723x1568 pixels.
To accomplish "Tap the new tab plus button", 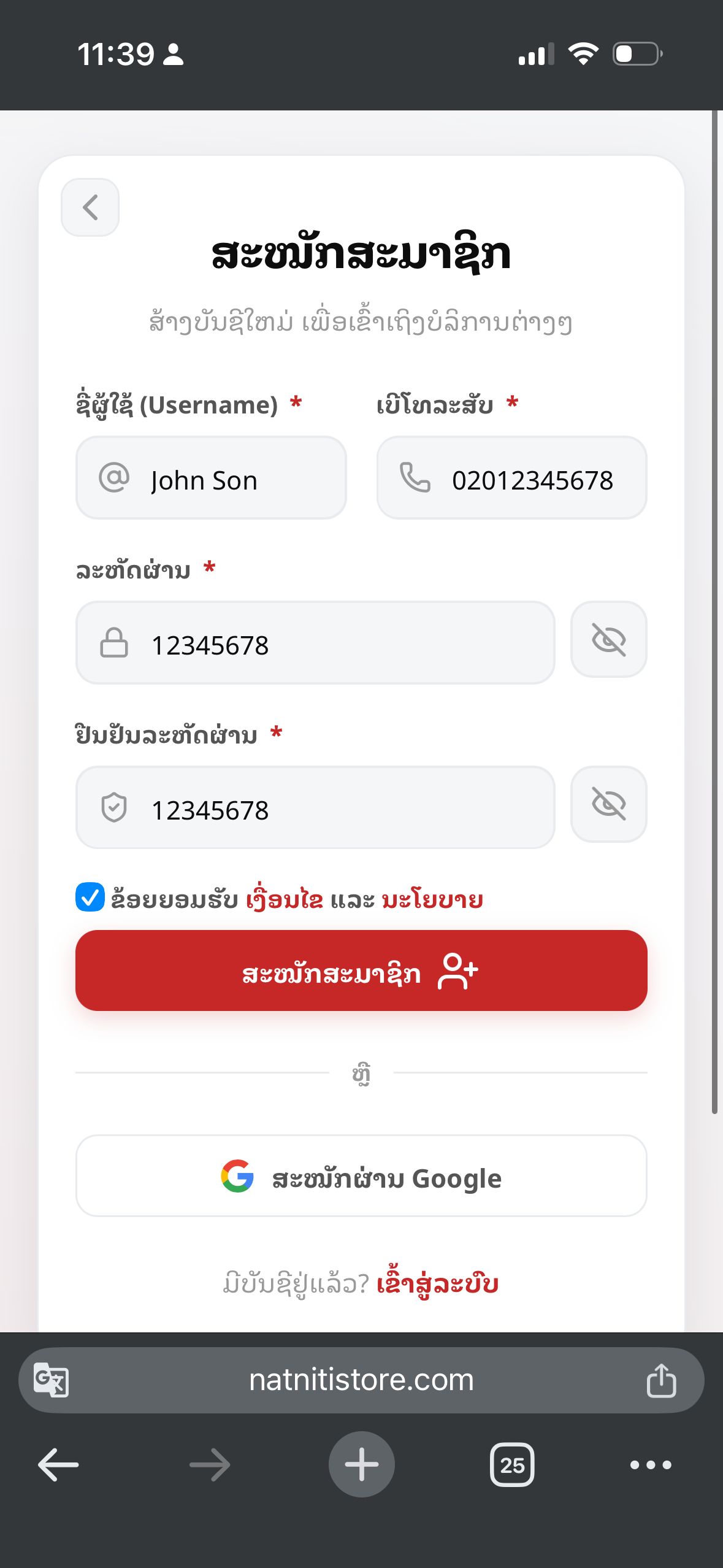I will (361, 1464).
